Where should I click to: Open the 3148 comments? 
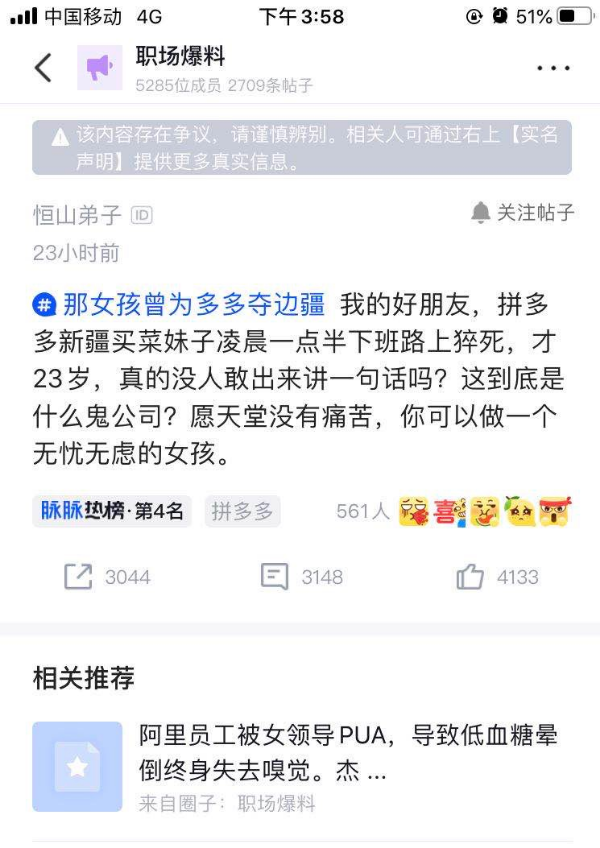click(x=302, y=576)
